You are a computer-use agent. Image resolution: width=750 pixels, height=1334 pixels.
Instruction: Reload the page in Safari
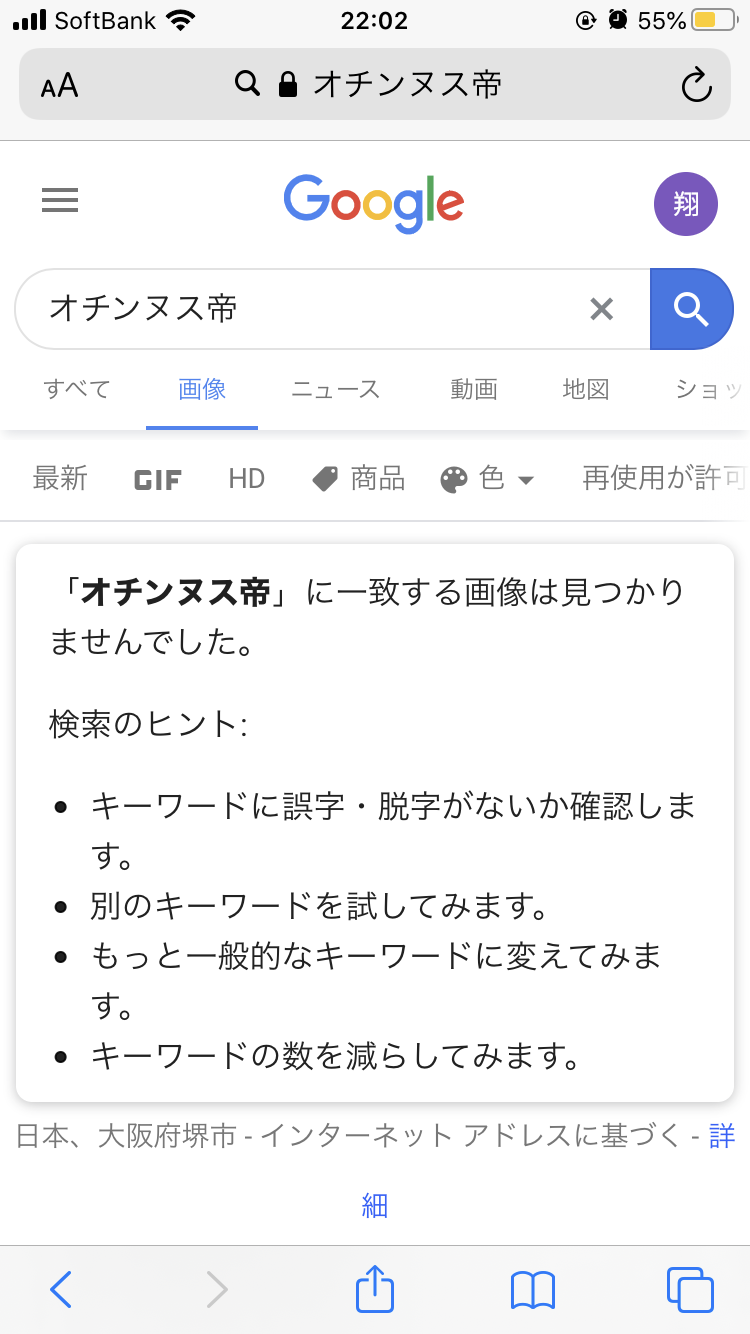(696, 85)
